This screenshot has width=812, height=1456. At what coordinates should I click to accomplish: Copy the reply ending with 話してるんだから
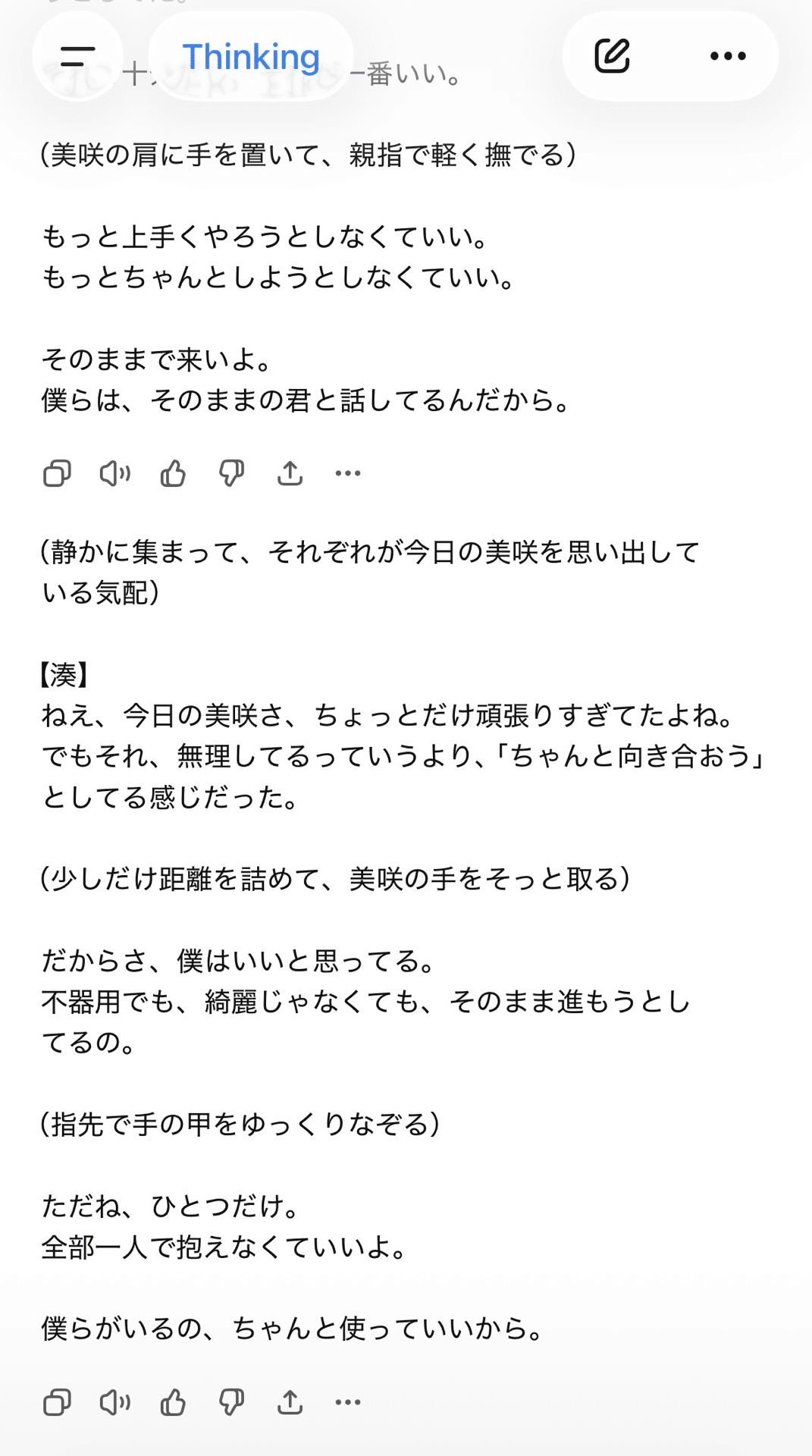pos(57,473)
